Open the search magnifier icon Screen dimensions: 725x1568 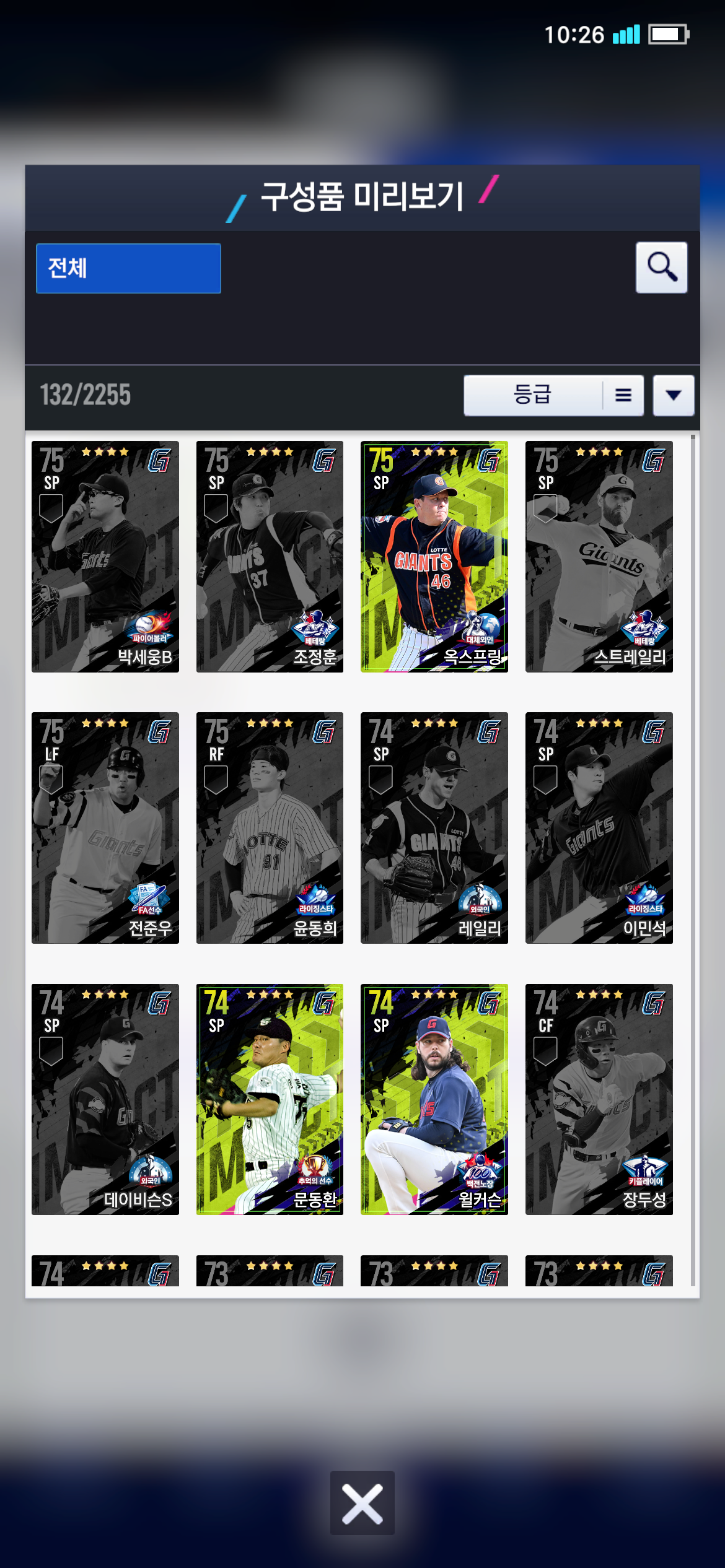(661, 268)
